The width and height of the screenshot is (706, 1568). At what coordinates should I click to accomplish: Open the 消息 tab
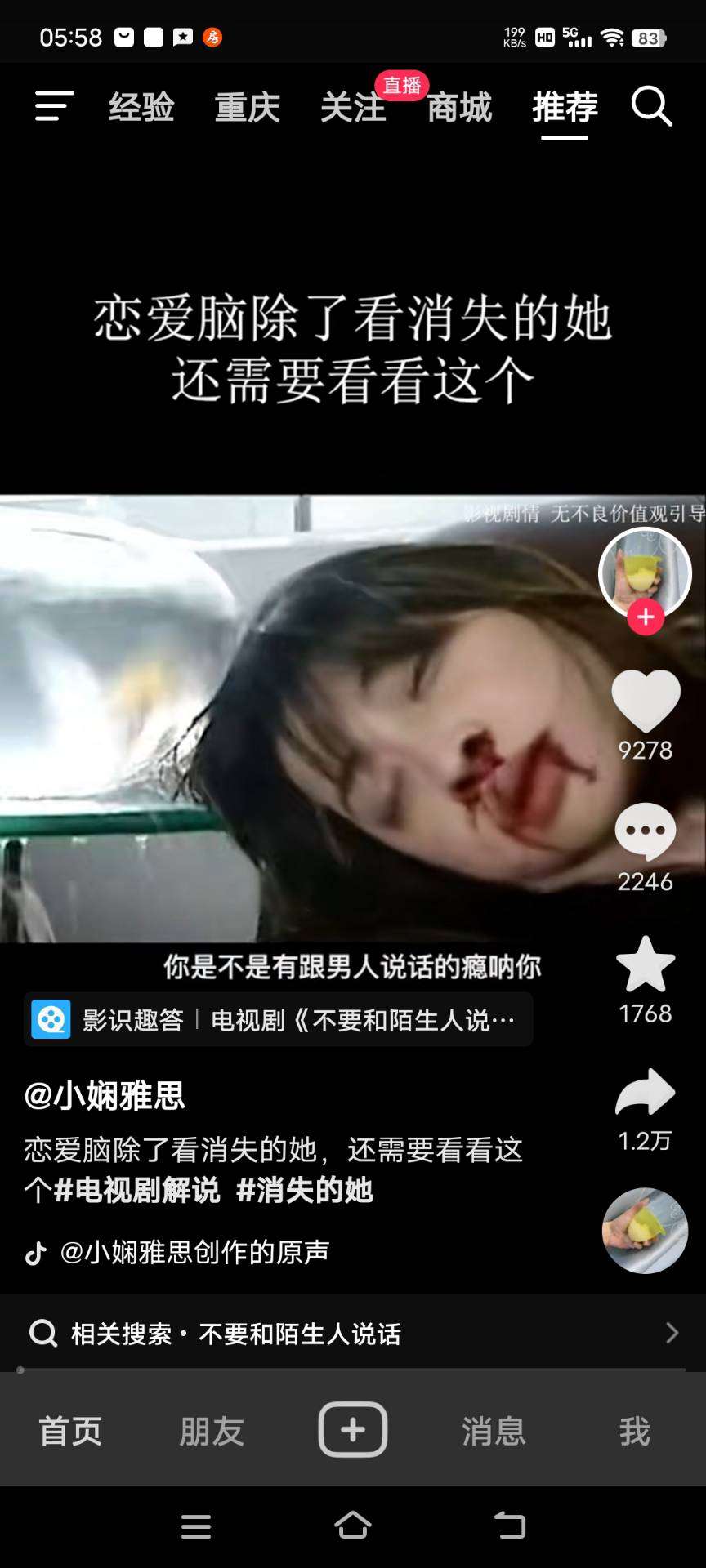point(494,1432)
